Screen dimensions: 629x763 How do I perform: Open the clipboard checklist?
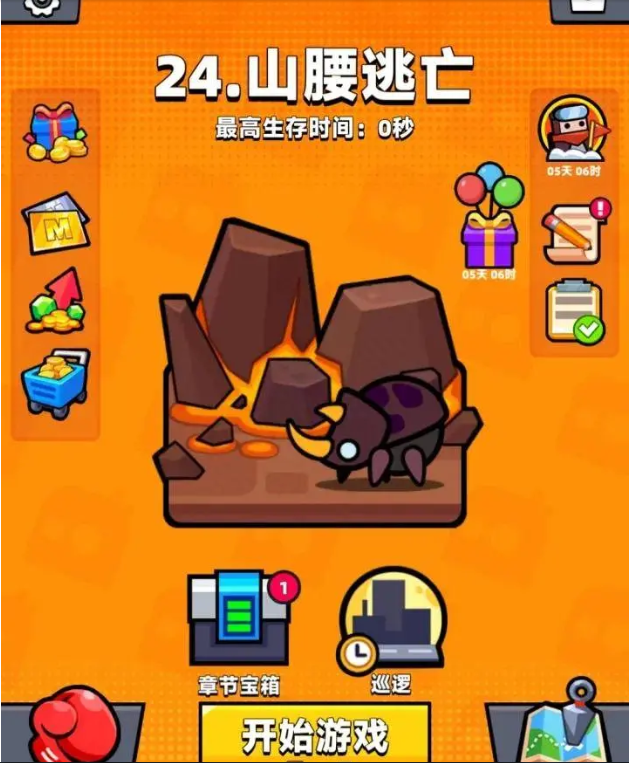click(575, 314)
